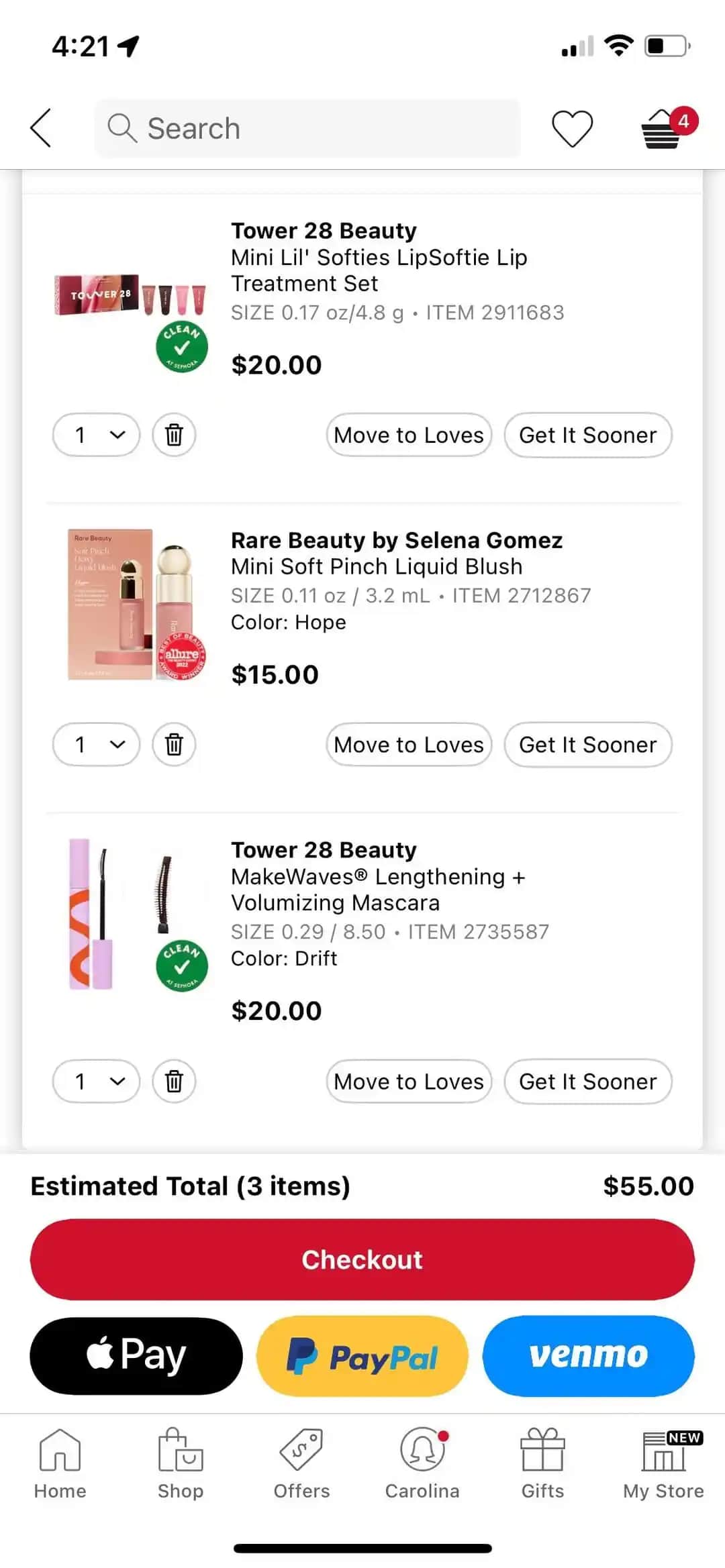Move MakeWaves Mascara to Loves
Screen dimensions: 725x1568
point(409,1082)
